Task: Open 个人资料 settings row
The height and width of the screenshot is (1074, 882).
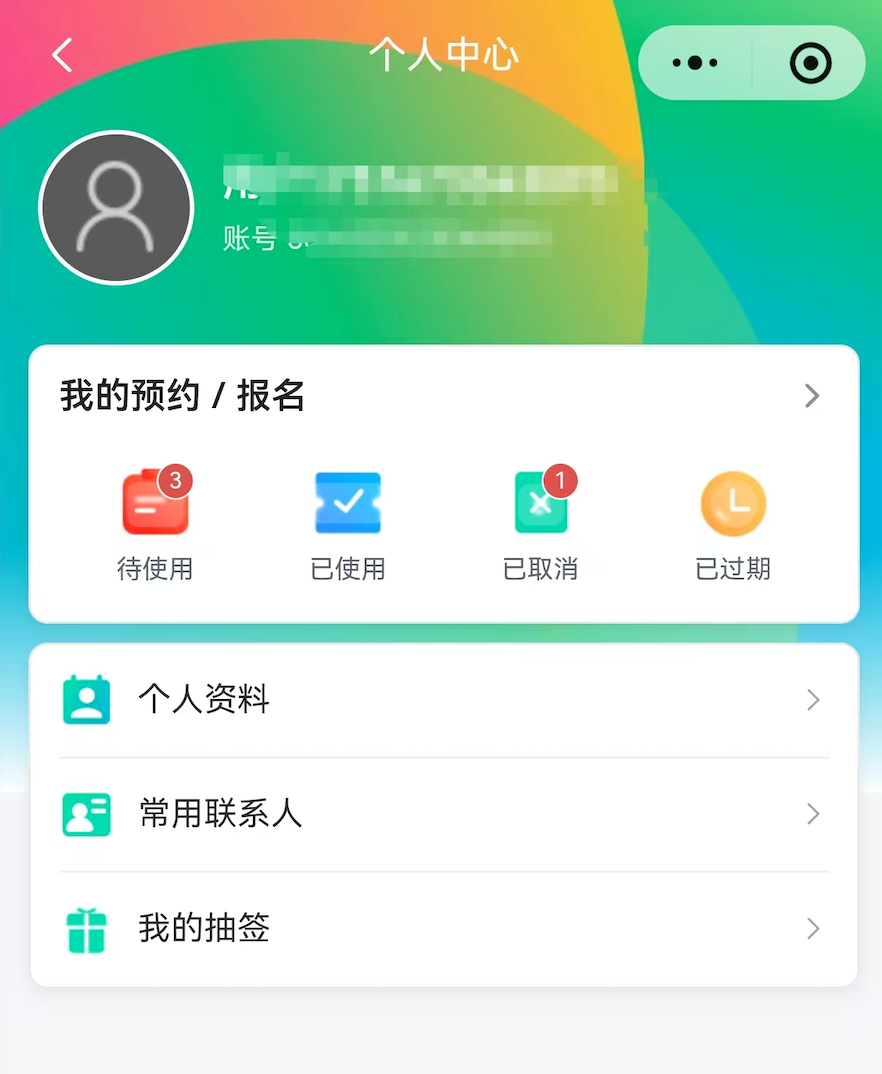Action: tap(444, 700)
